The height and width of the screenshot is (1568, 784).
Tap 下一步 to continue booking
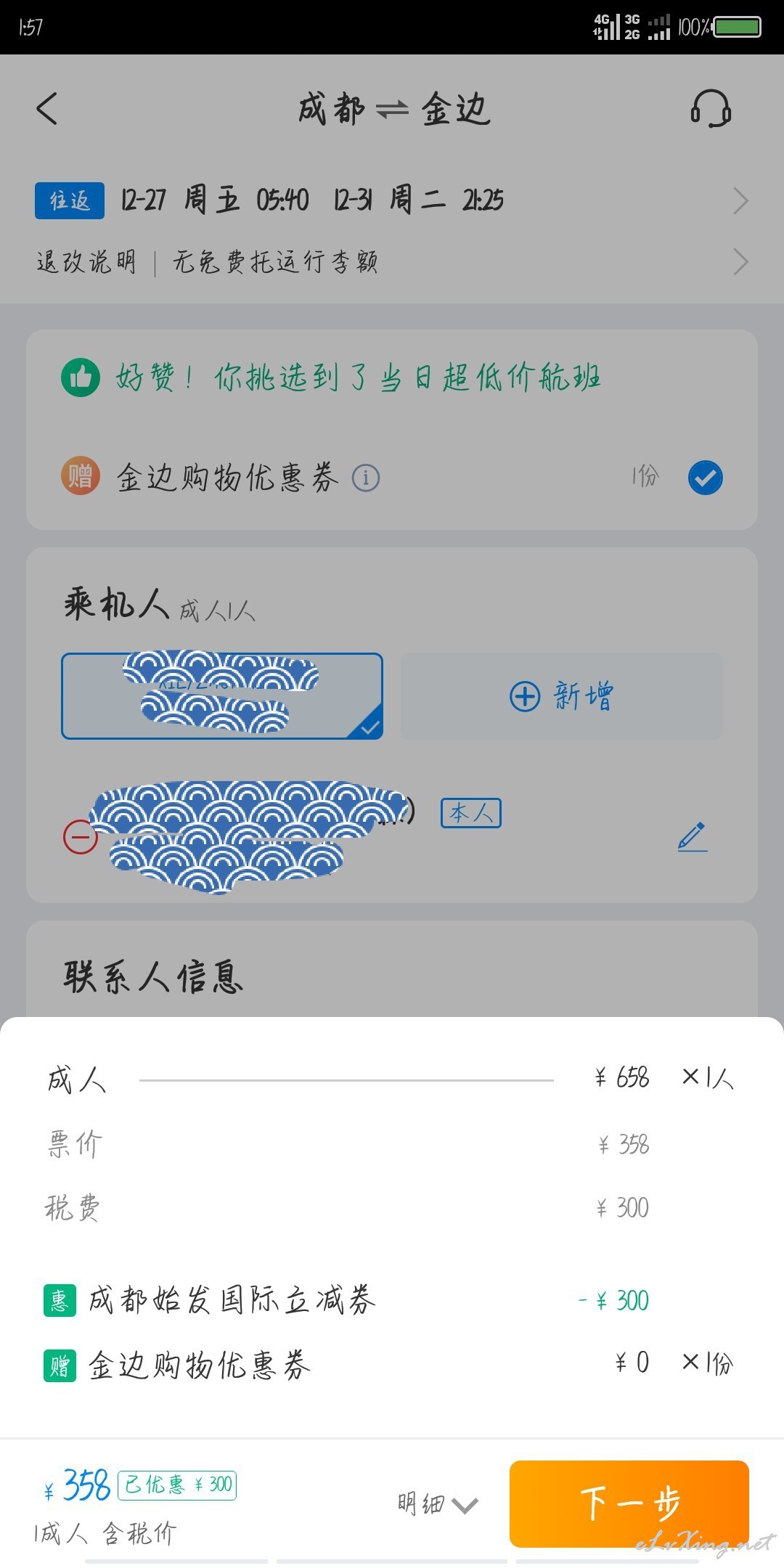pos(629,1503)
